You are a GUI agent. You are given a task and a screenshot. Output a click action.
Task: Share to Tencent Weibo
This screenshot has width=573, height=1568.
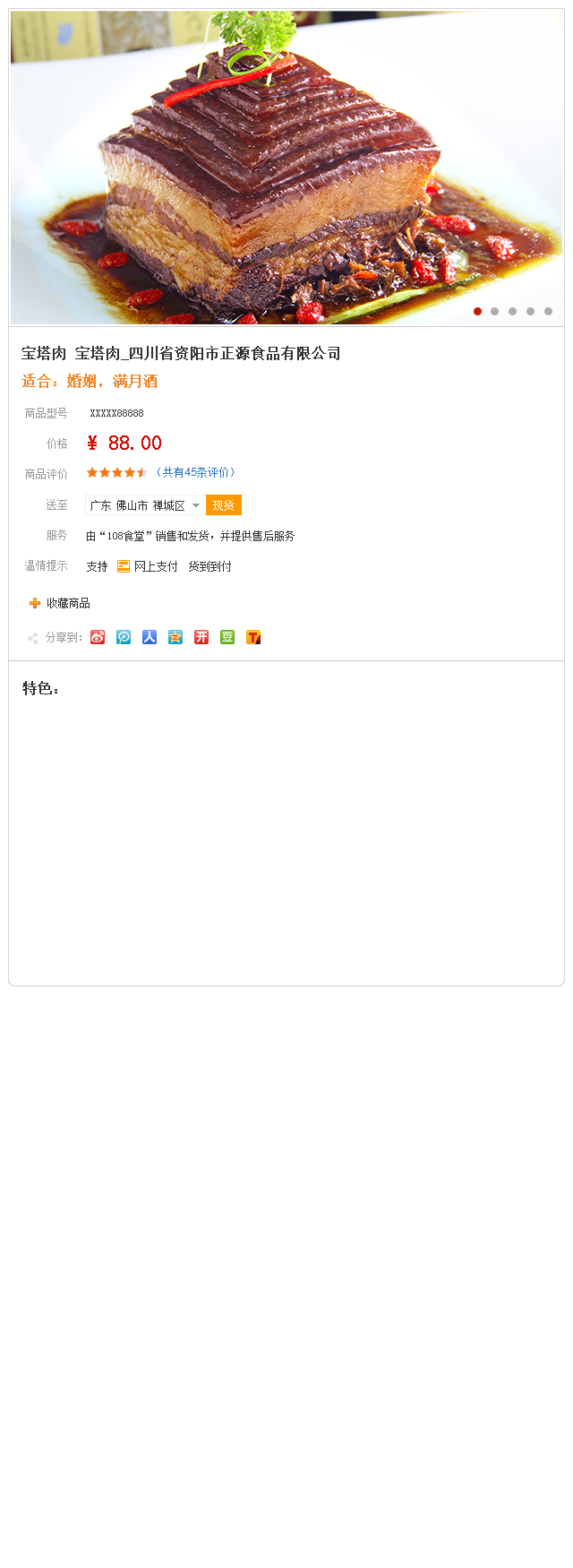pyautogui.click(x=124, y=637)
